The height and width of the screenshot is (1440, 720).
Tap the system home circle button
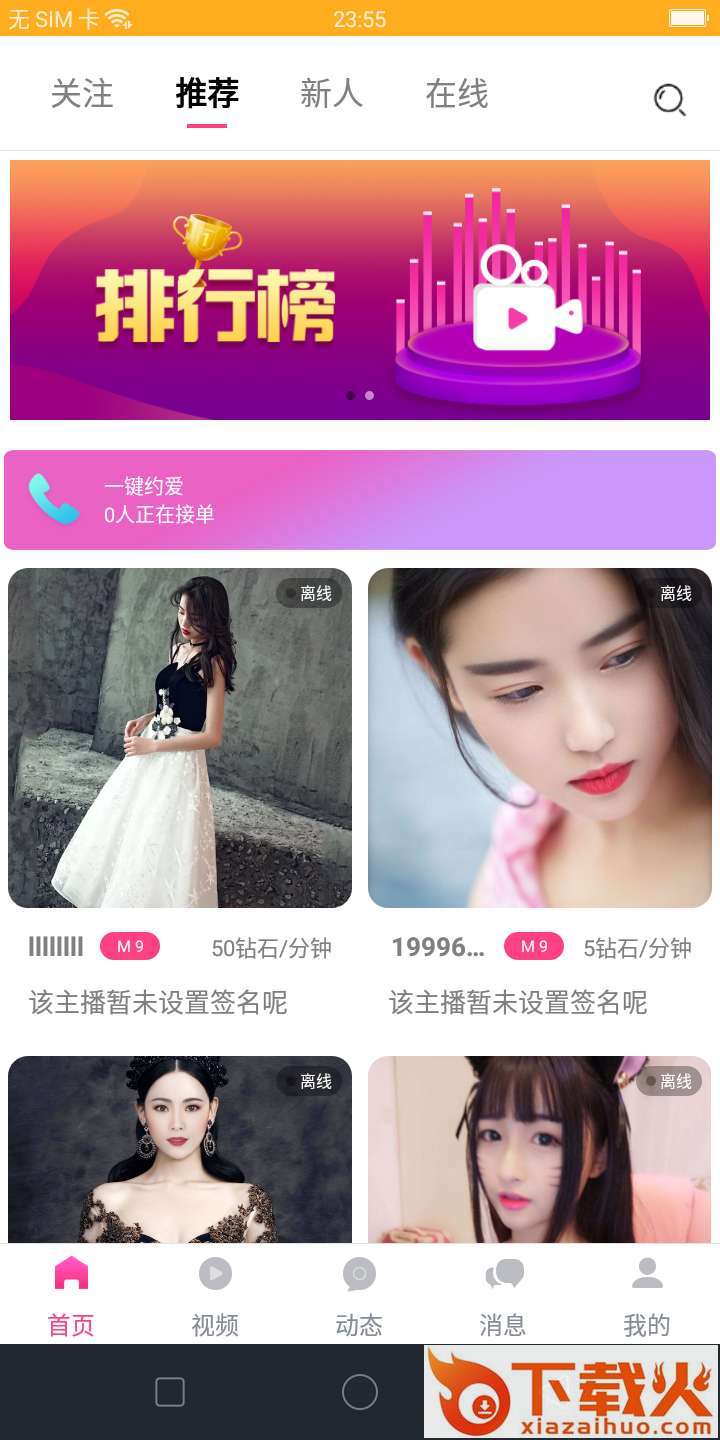click(x=360, y=1392)
